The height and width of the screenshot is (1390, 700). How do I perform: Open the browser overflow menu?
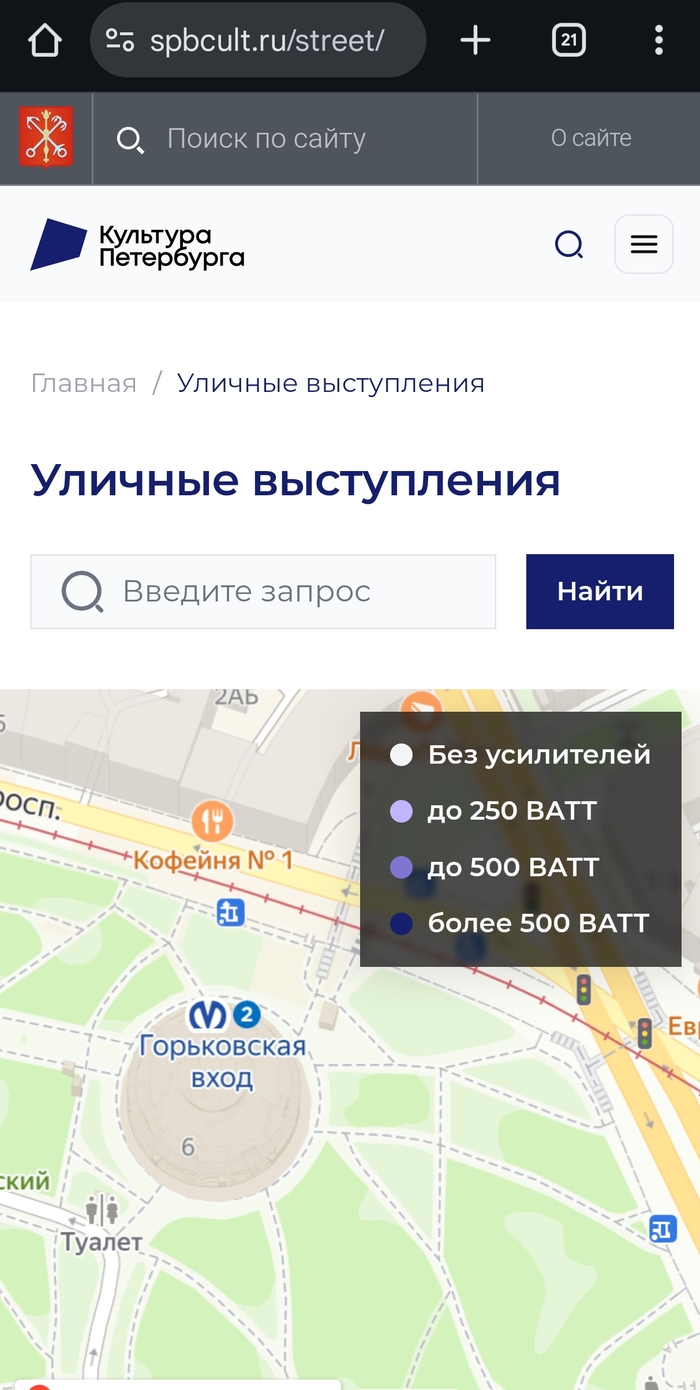coord(658,41)
